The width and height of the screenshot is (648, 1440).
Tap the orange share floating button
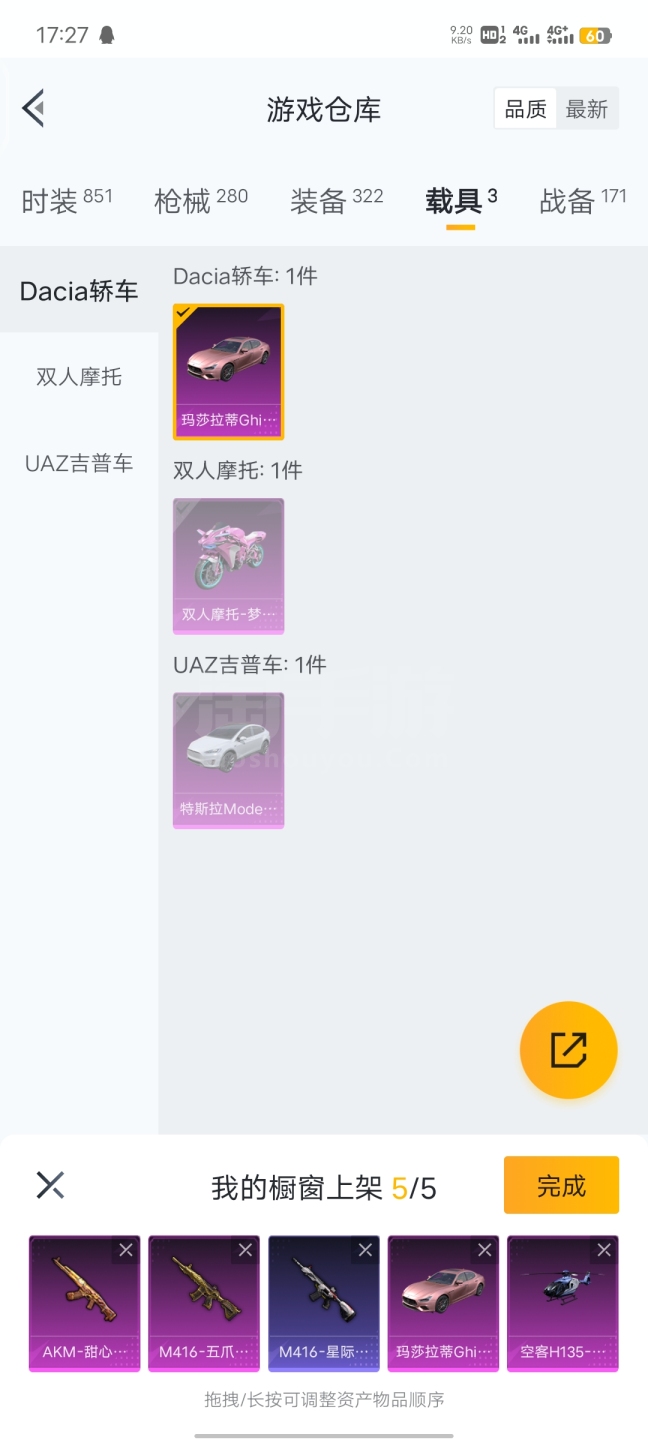(x=568, y=1050)
